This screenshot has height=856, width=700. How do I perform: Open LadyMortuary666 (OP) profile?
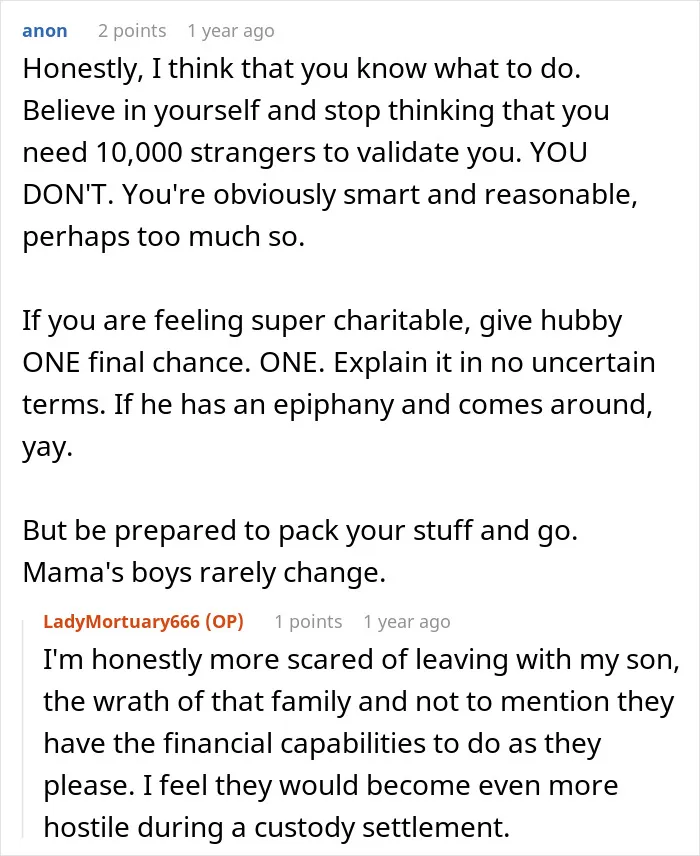pos(144,621)
